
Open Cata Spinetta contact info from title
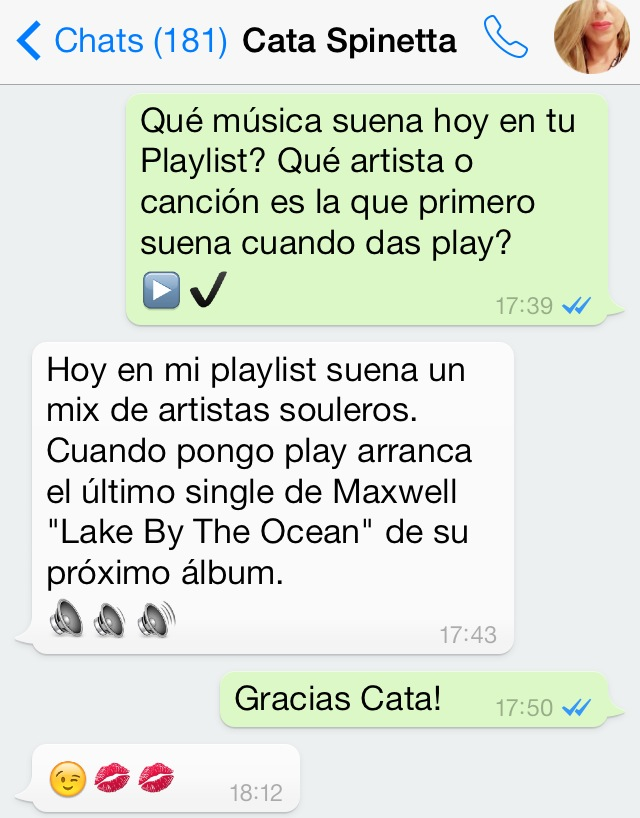click(x=349, y=41)
